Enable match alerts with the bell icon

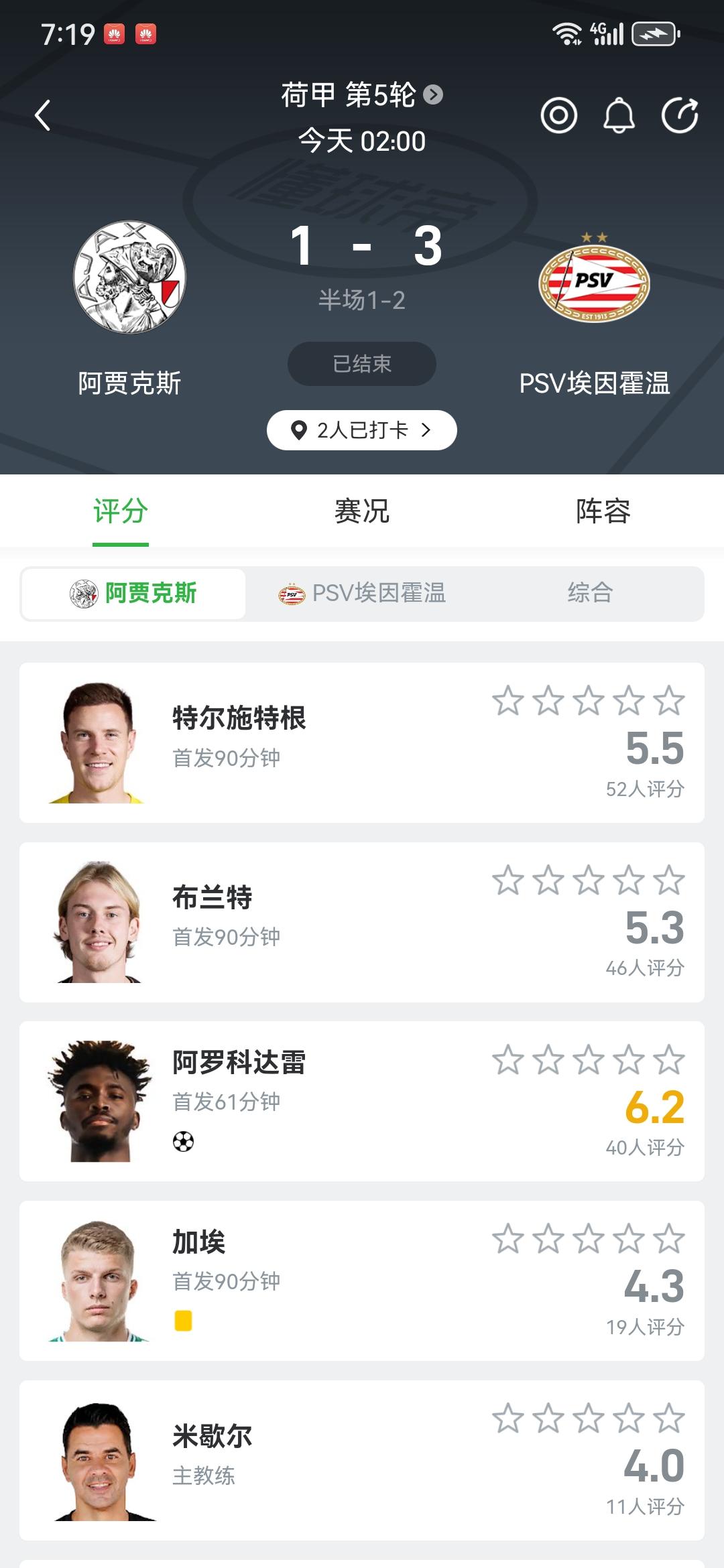click(x=619, y=115)
